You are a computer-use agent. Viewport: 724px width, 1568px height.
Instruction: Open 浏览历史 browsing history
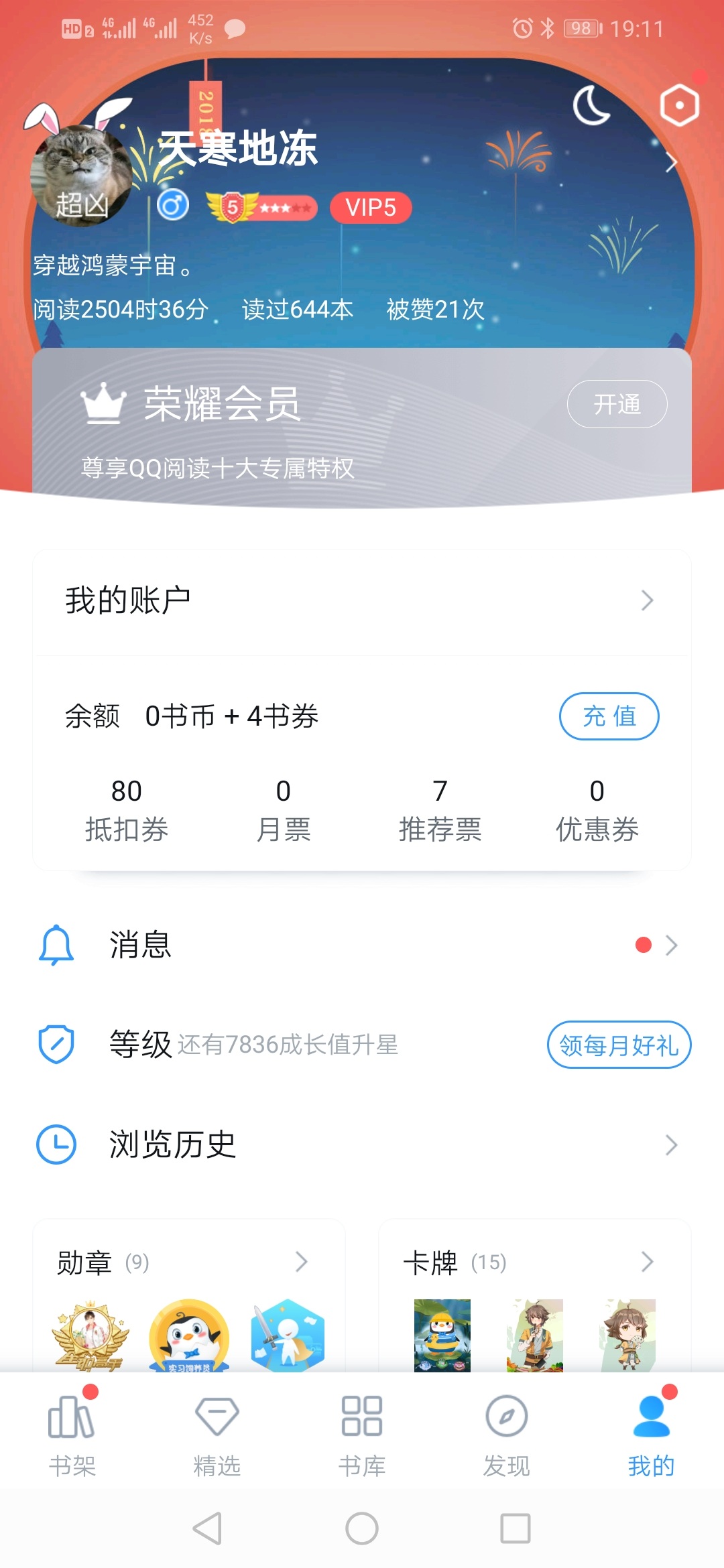pos(362,1145)
